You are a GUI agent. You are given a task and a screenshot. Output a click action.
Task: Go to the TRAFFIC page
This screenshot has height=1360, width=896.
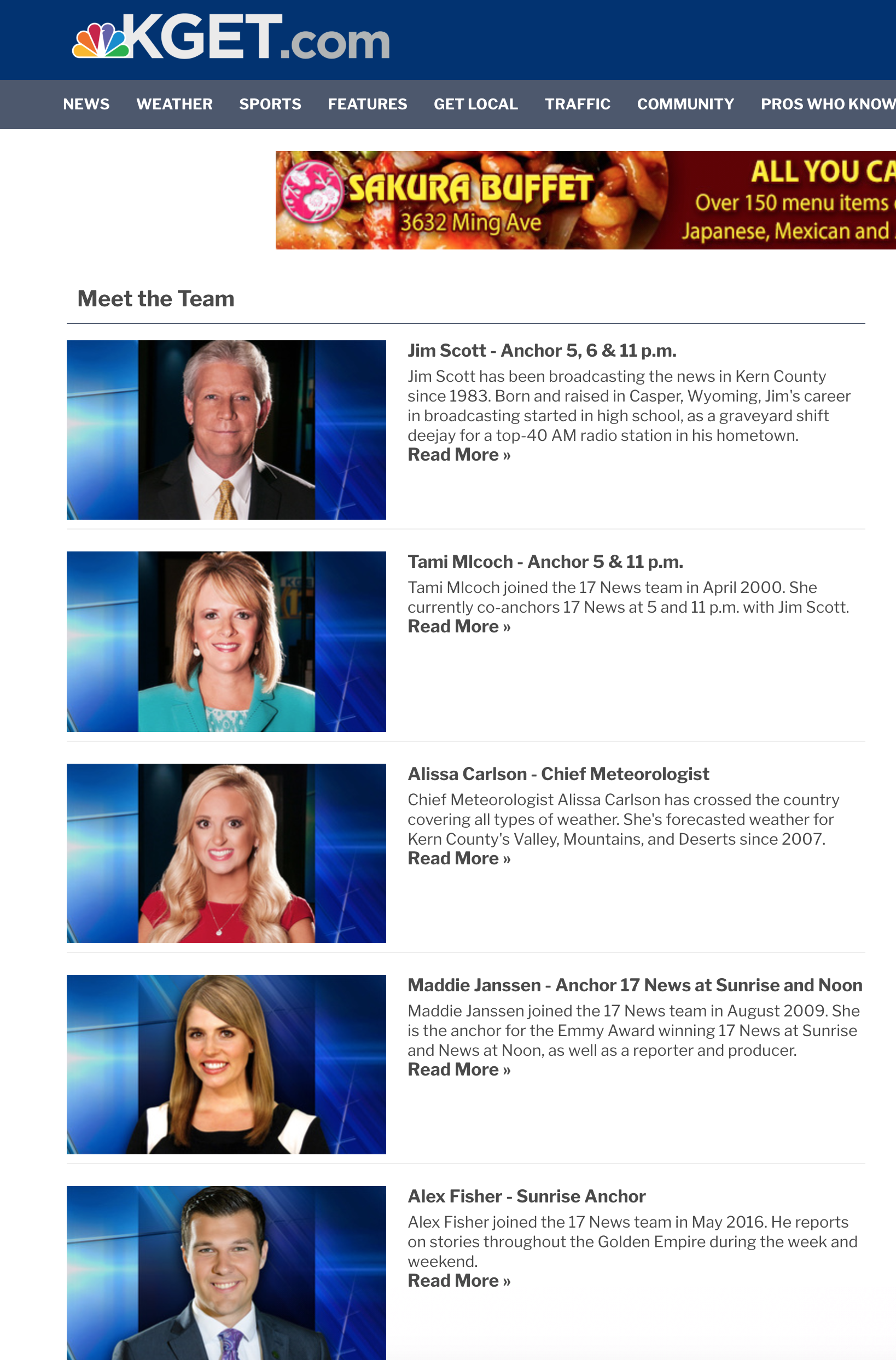click(x=578, y=104)
